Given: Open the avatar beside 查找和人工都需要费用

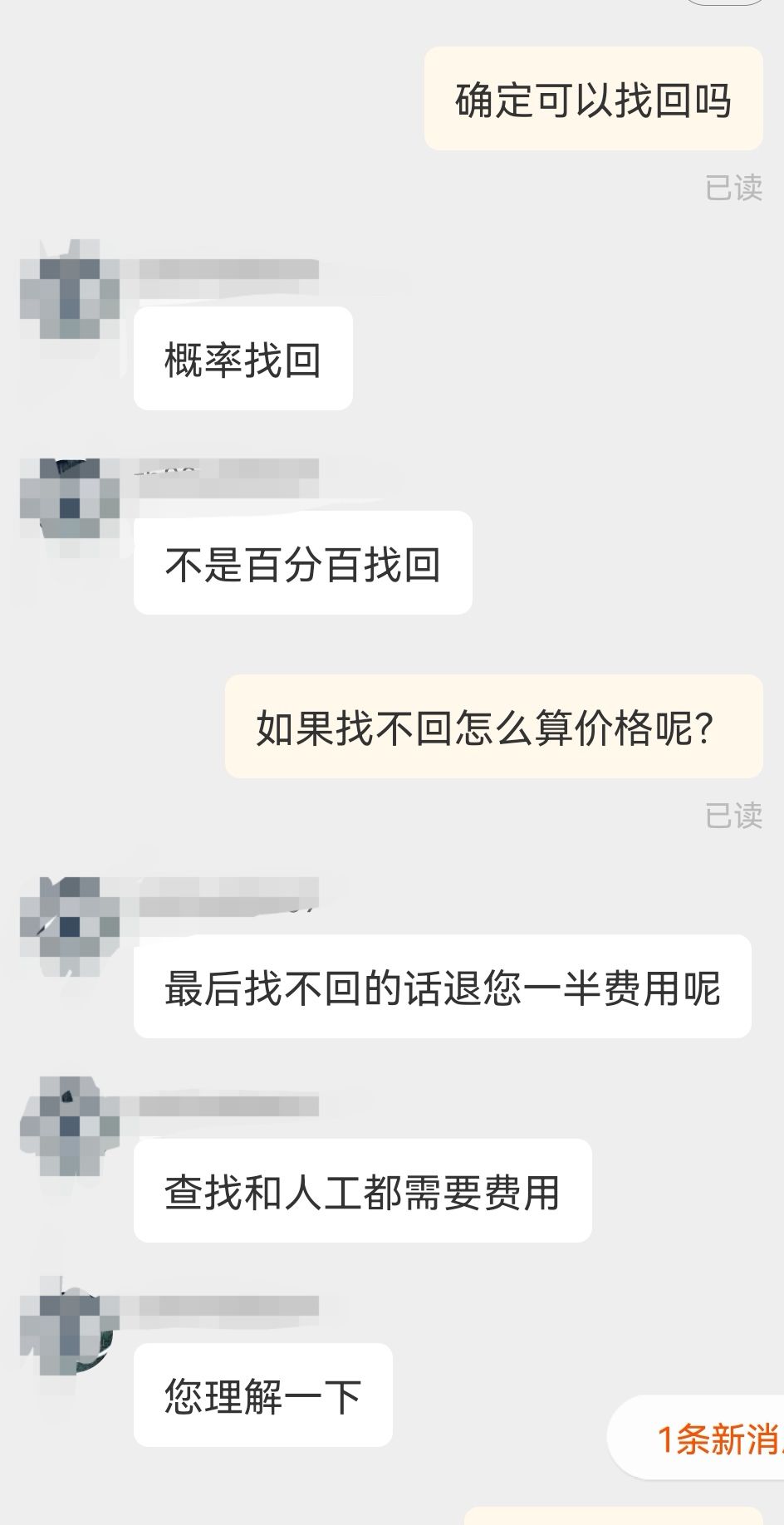Looking at the screenshot, I should tap(70, 1126).
